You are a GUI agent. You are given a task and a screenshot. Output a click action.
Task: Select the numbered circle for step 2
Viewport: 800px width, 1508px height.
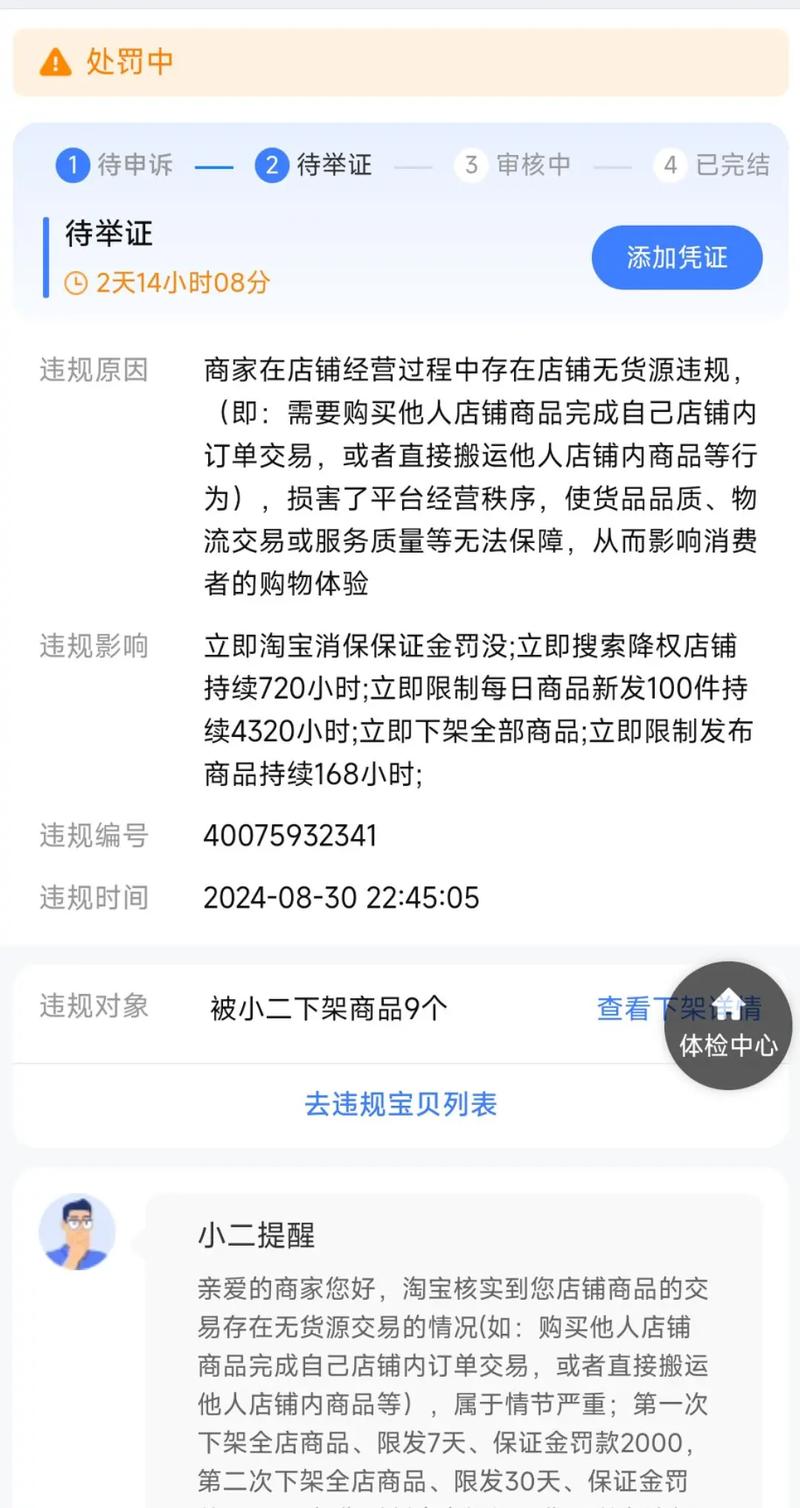(271, 165)
